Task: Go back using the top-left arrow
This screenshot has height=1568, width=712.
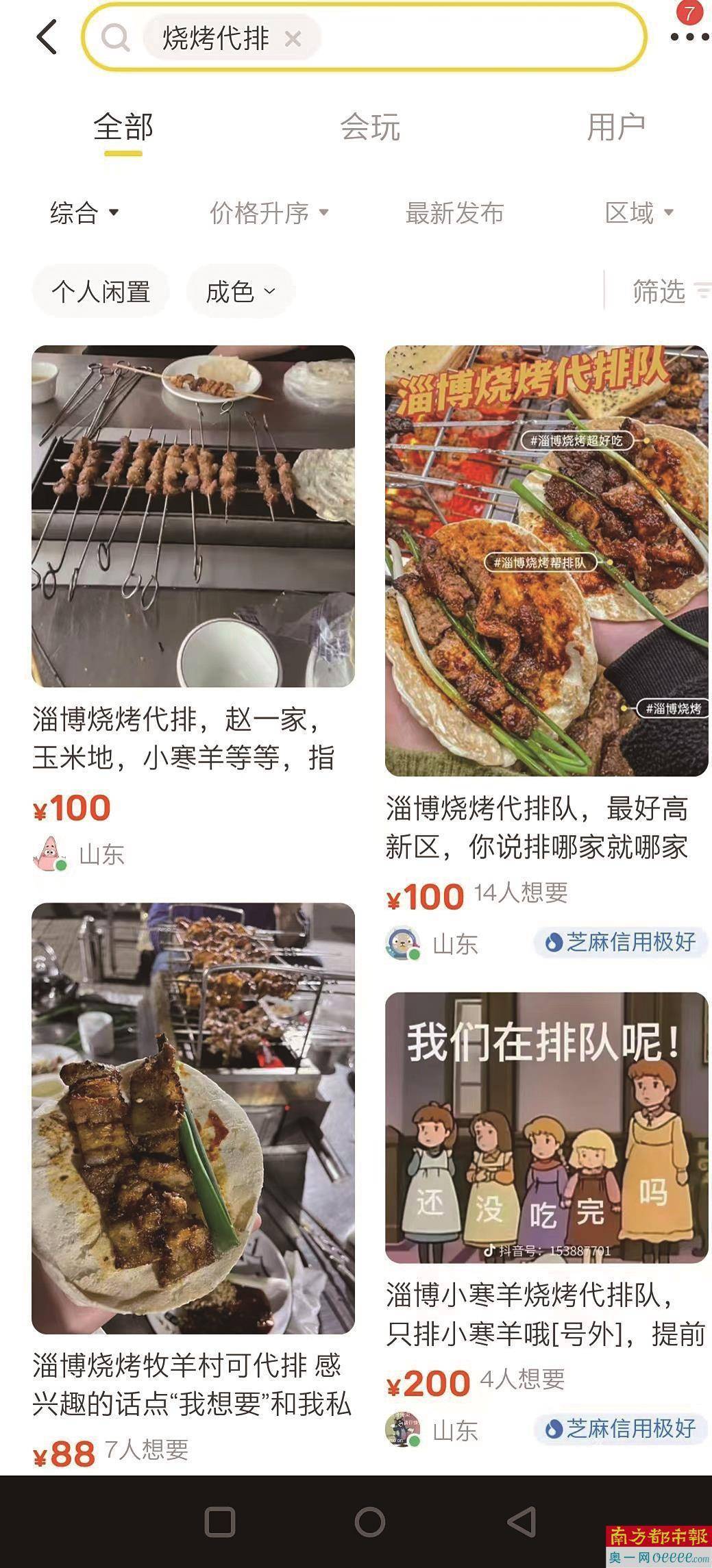Action: pos(47,37)
